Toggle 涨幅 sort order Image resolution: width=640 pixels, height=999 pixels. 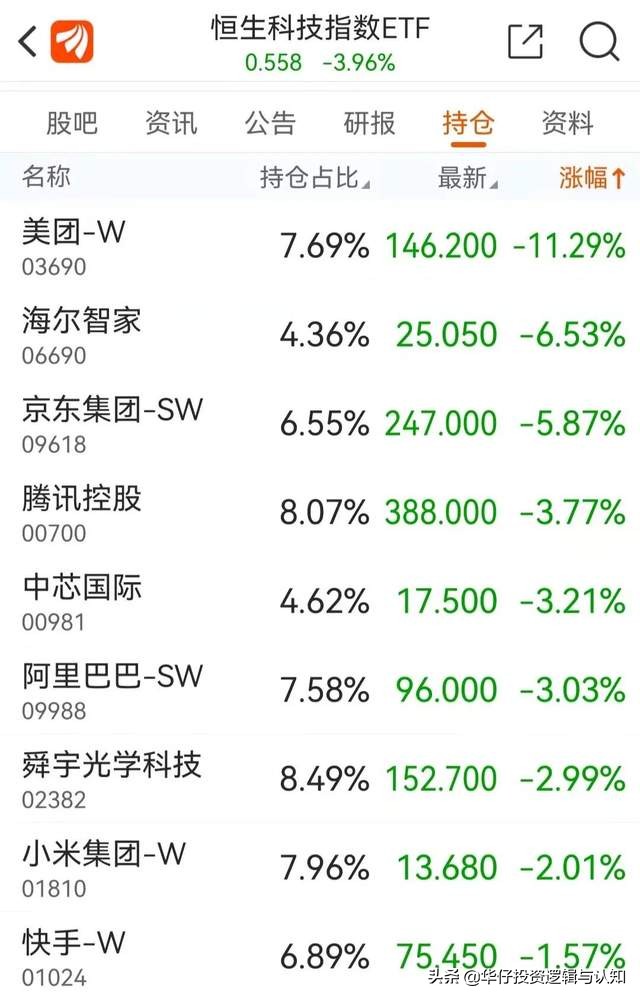592,178
